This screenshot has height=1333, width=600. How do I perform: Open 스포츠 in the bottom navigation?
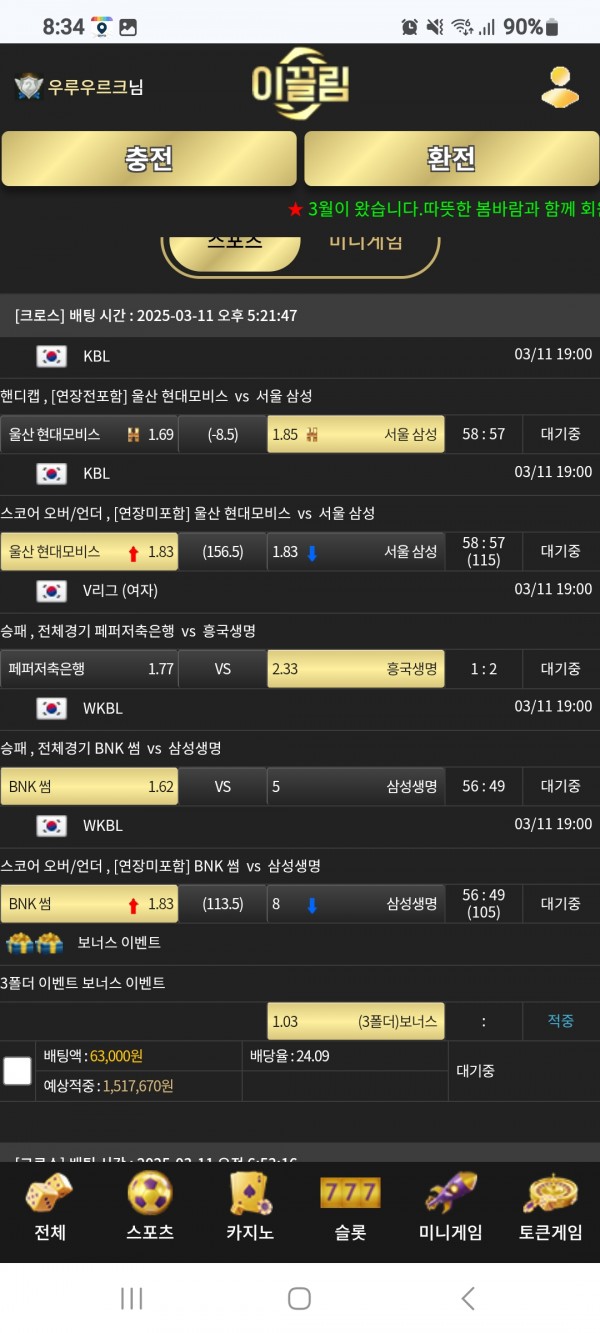click(150, 1208)
